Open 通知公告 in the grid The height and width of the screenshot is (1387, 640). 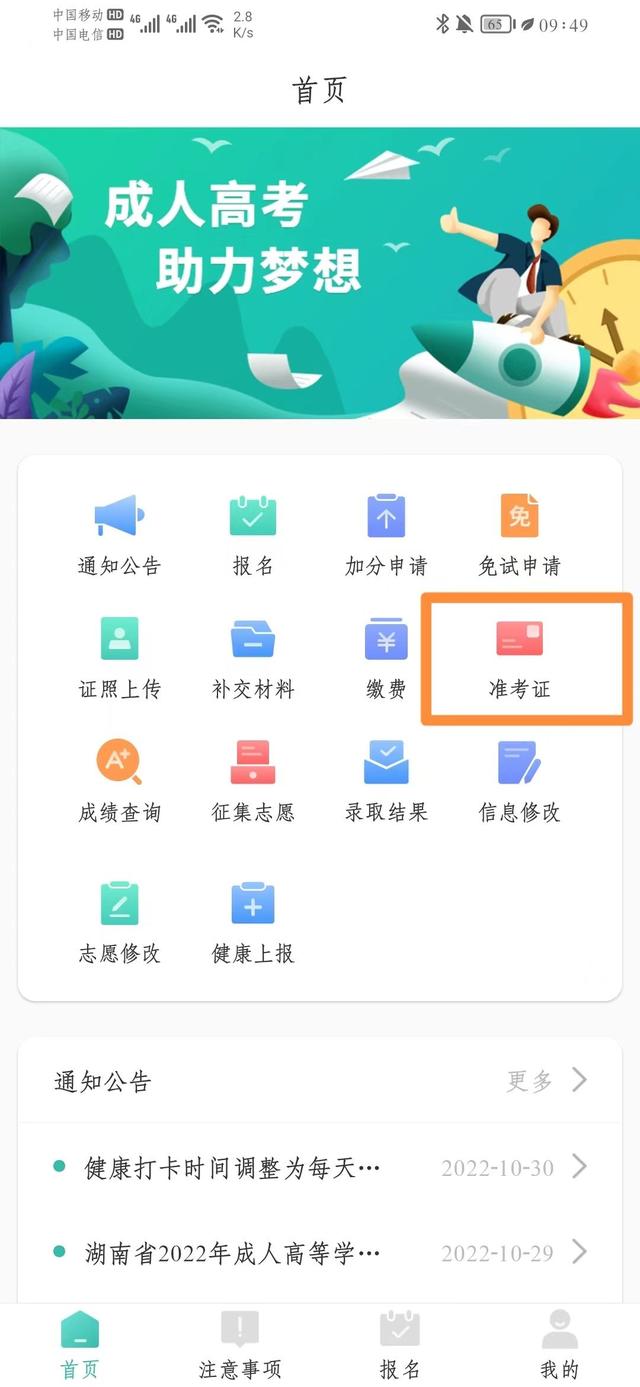119,535
